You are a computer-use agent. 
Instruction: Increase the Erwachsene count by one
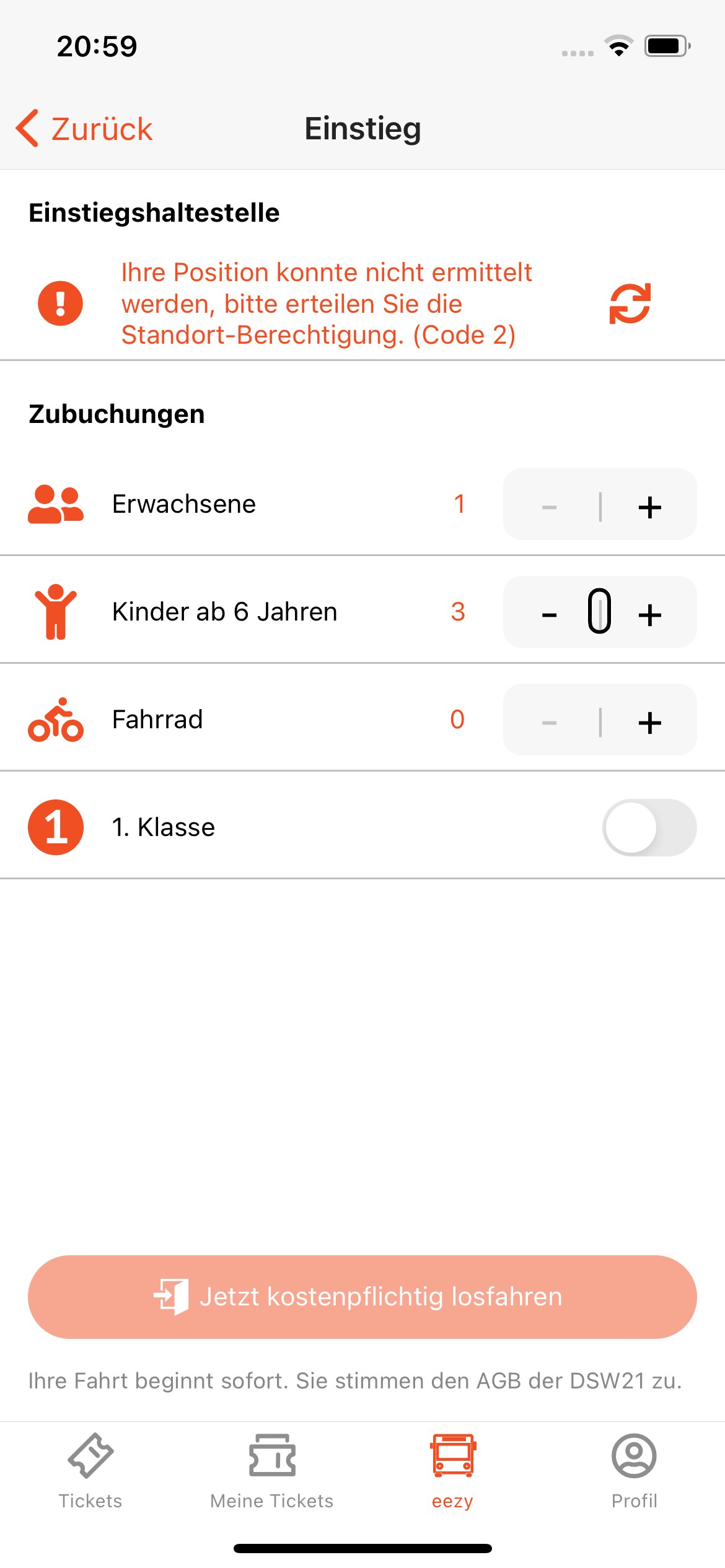(x=649, y=506)
